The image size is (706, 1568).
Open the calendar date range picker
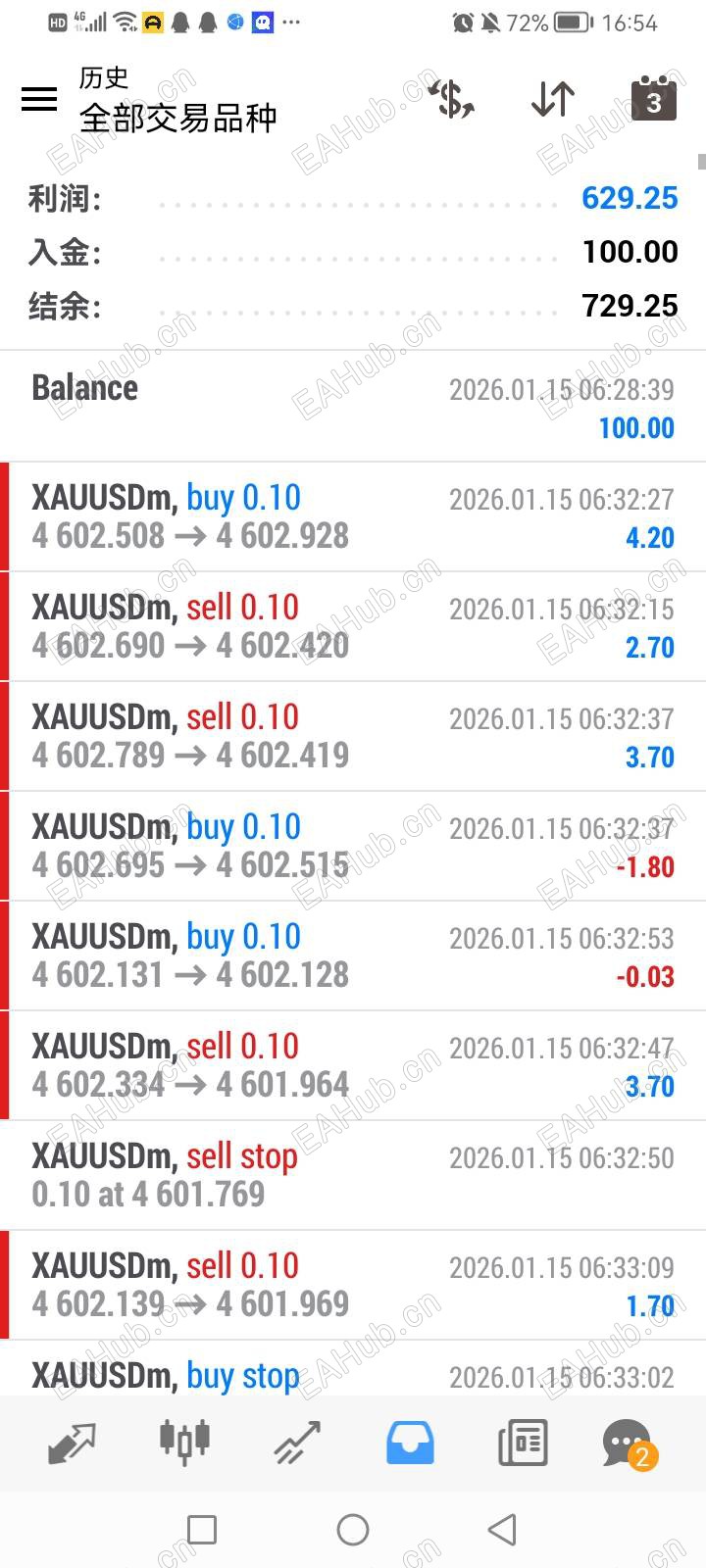pos(653,99)
